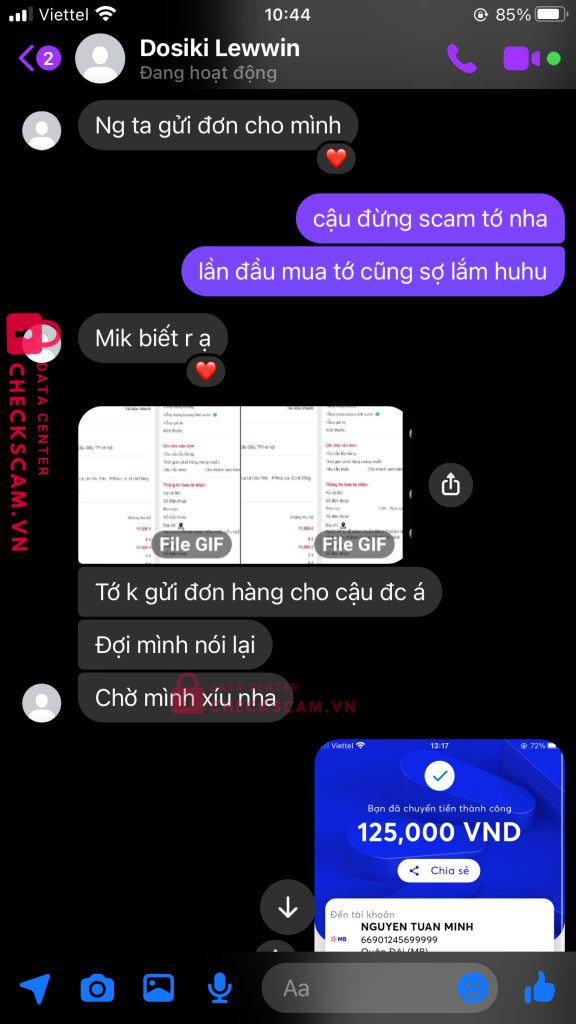Open the emoji picker in the text field

473,988
